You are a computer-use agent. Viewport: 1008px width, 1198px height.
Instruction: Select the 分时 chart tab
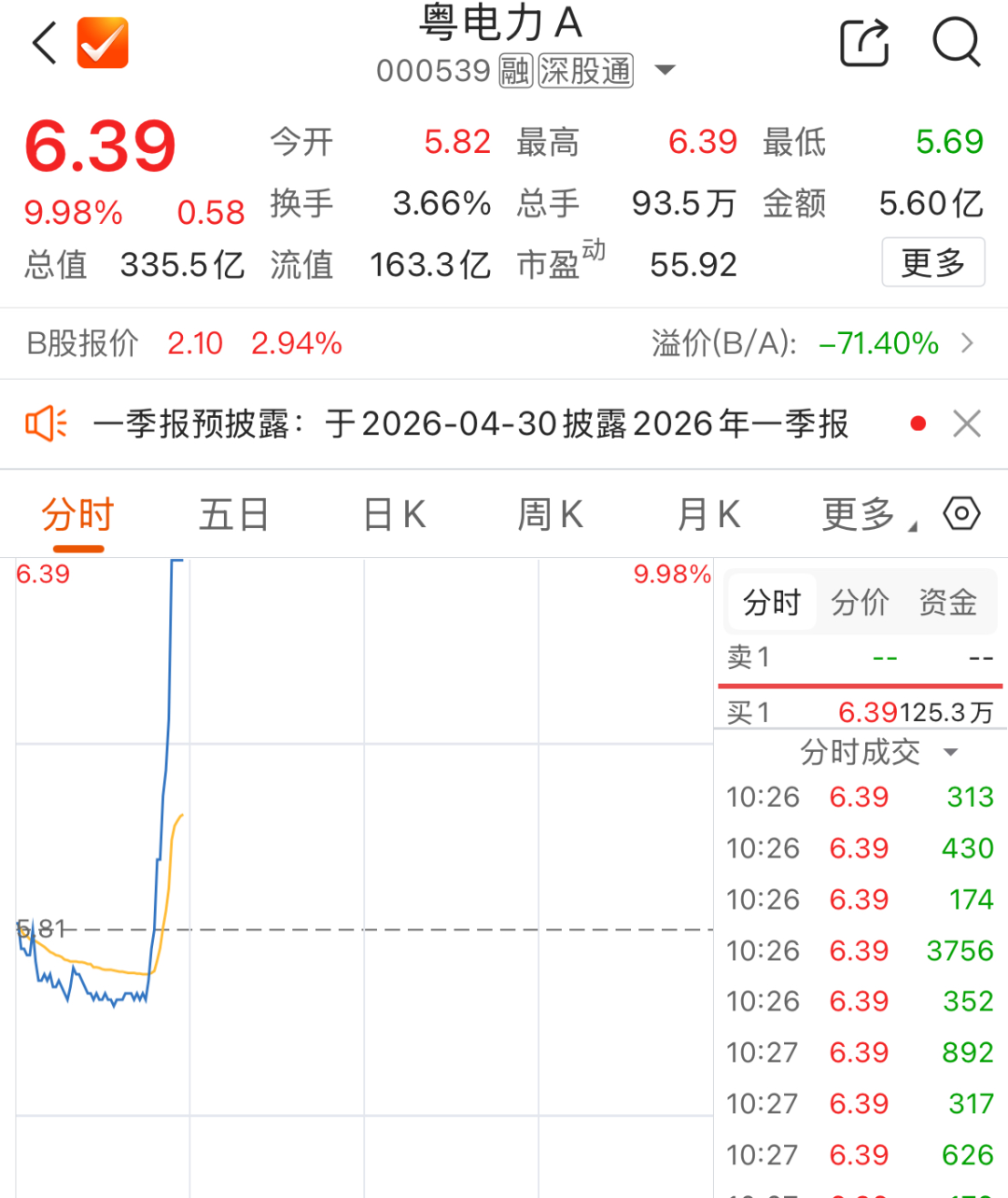click(77, 515)
